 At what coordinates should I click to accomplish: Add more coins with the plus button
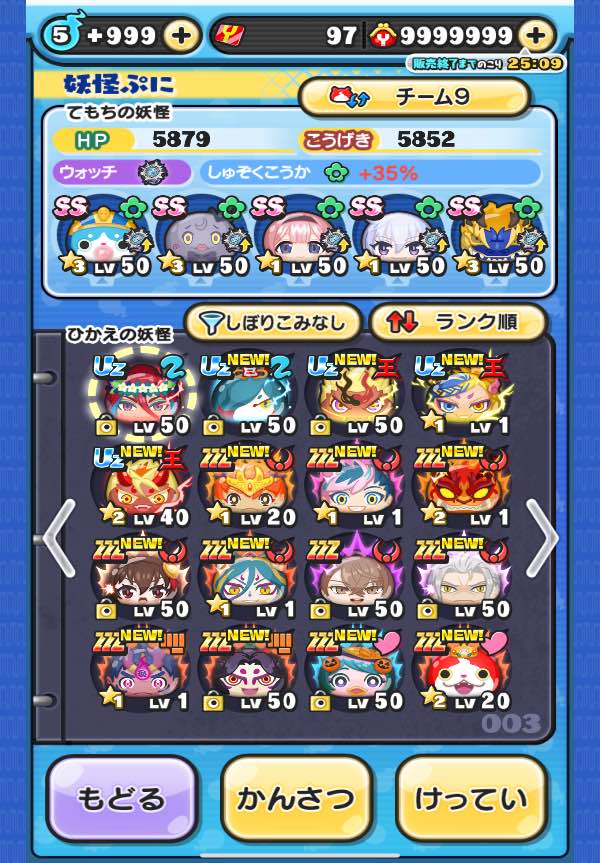coord(537,37)
